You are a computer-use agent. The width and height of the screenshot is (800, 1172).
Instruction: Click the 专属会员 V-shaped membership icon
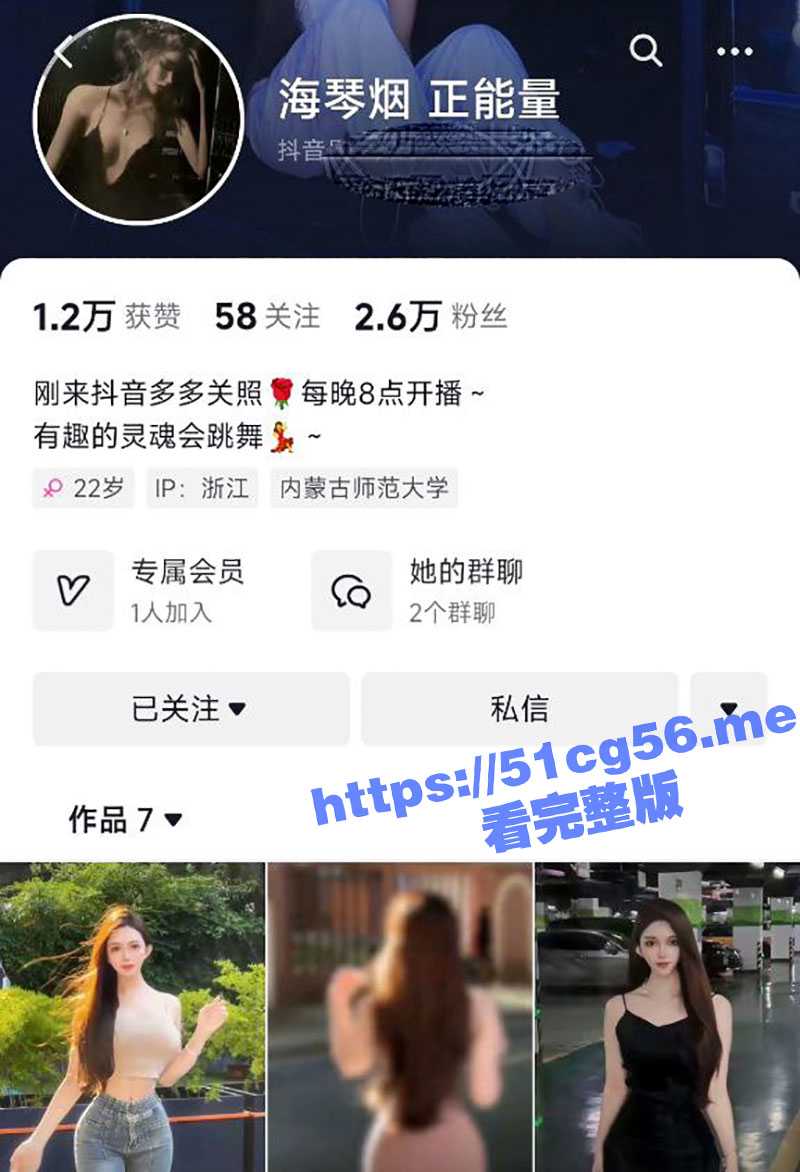(x=75, y=590)
